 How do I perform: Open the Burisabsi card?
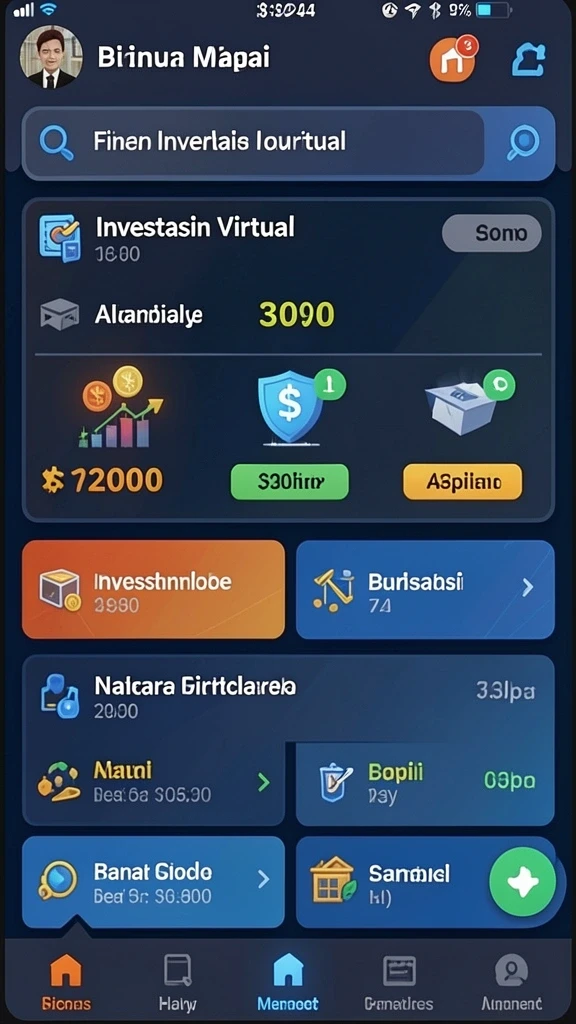pos(425,589)
